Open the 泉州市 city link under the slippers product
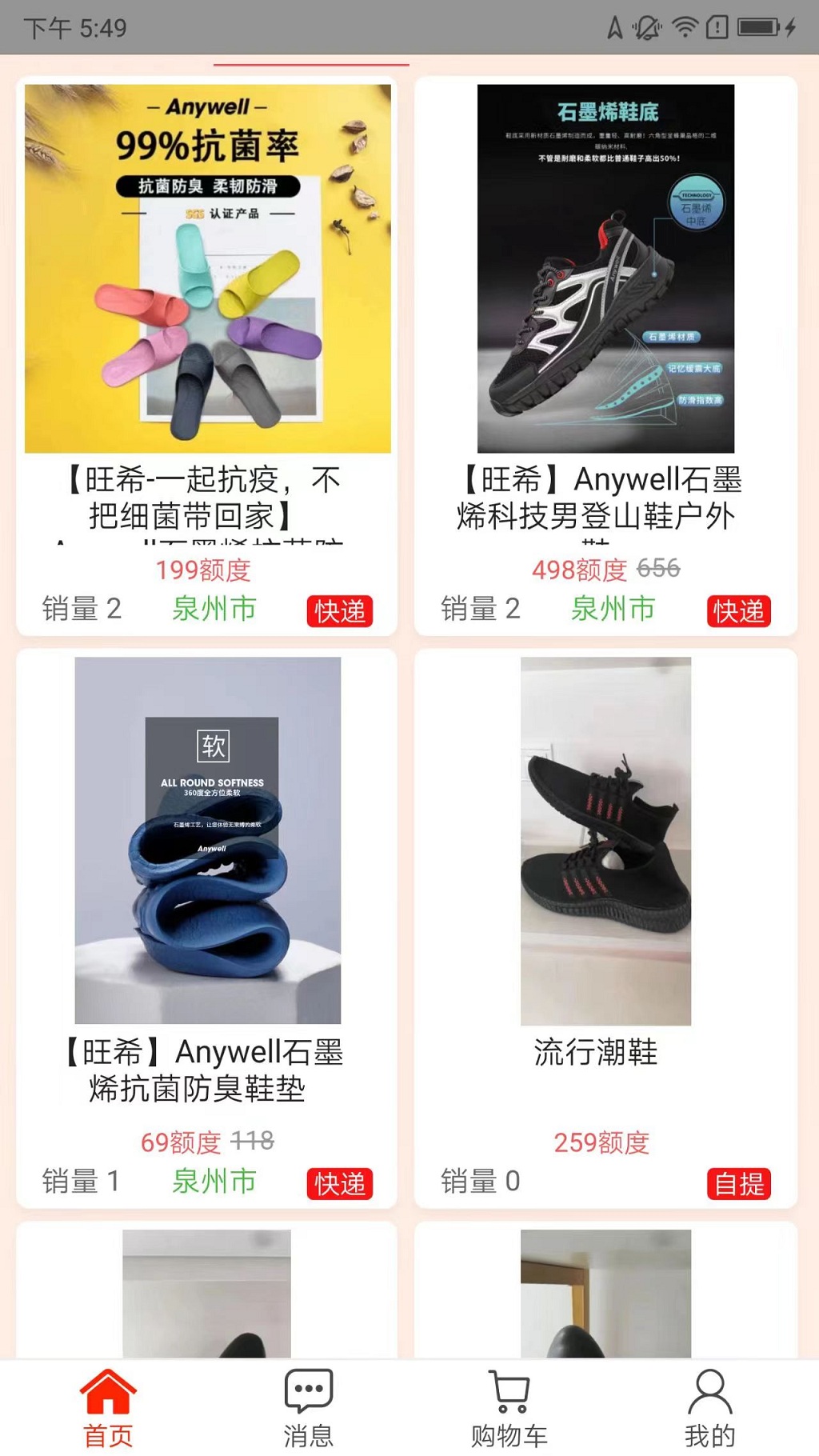The width and height of the screenshot is (819, 1456). (x=214, y=609)
